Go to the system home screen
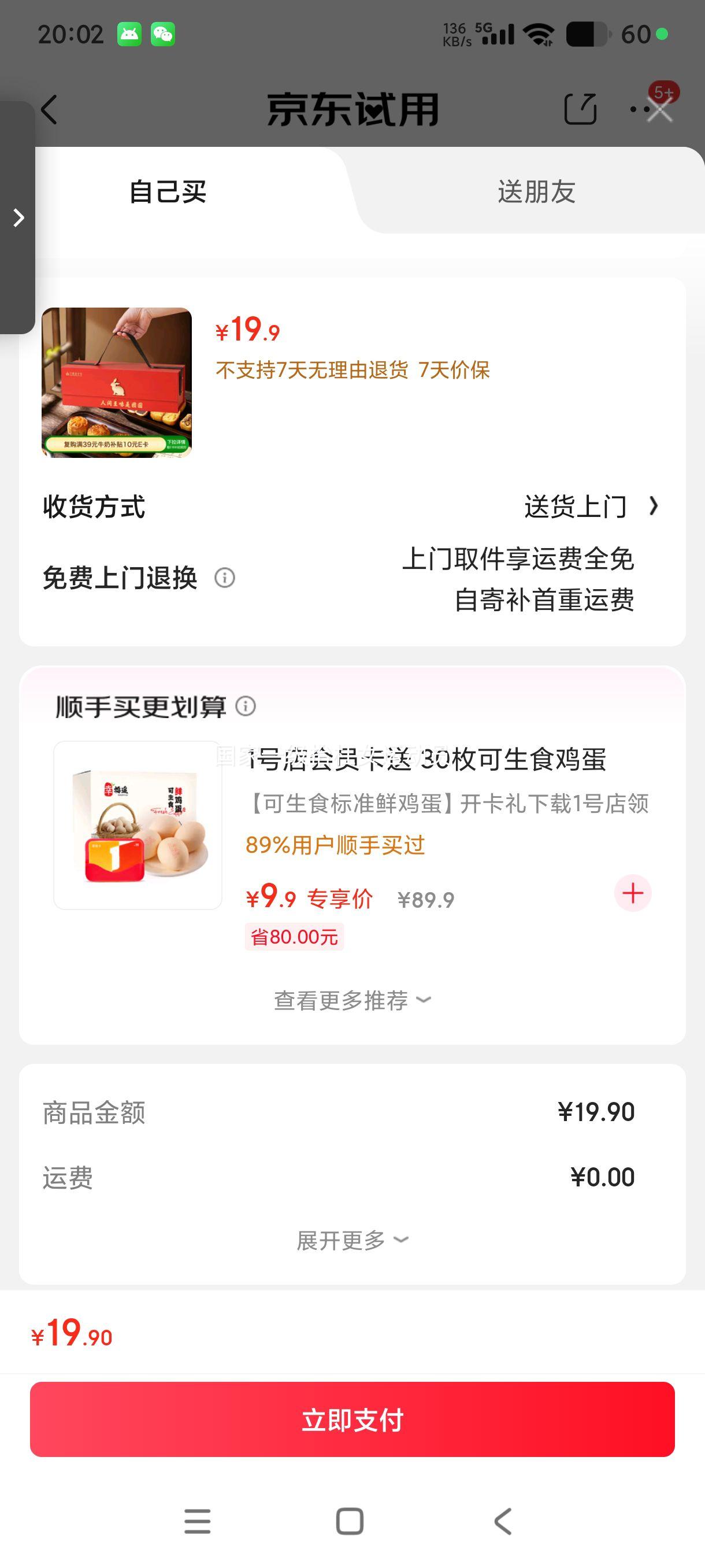705x1568 pixels. (350, 1521)
